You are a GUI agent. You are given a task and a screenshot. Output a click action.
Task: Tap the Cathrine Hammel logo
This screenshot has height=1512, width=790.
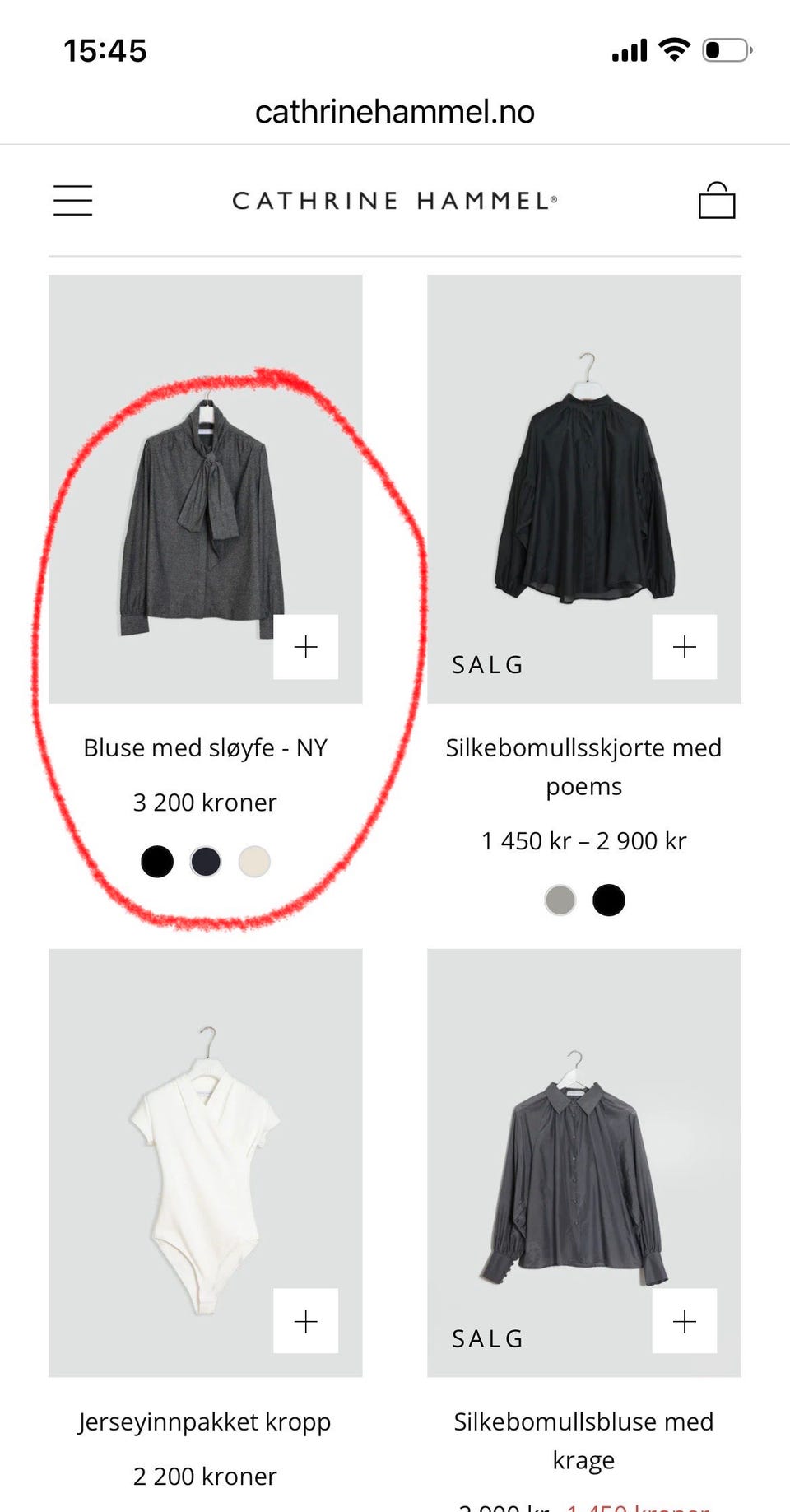395,199
